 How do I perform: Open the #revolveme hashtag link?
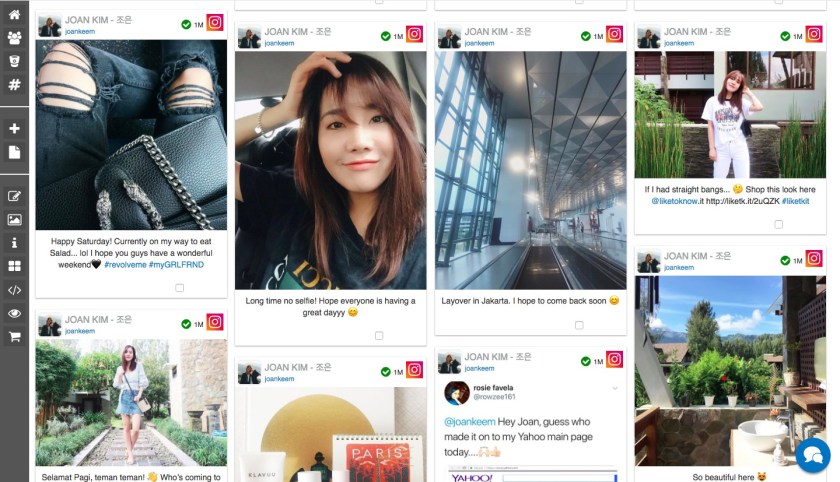coord(125,265)
